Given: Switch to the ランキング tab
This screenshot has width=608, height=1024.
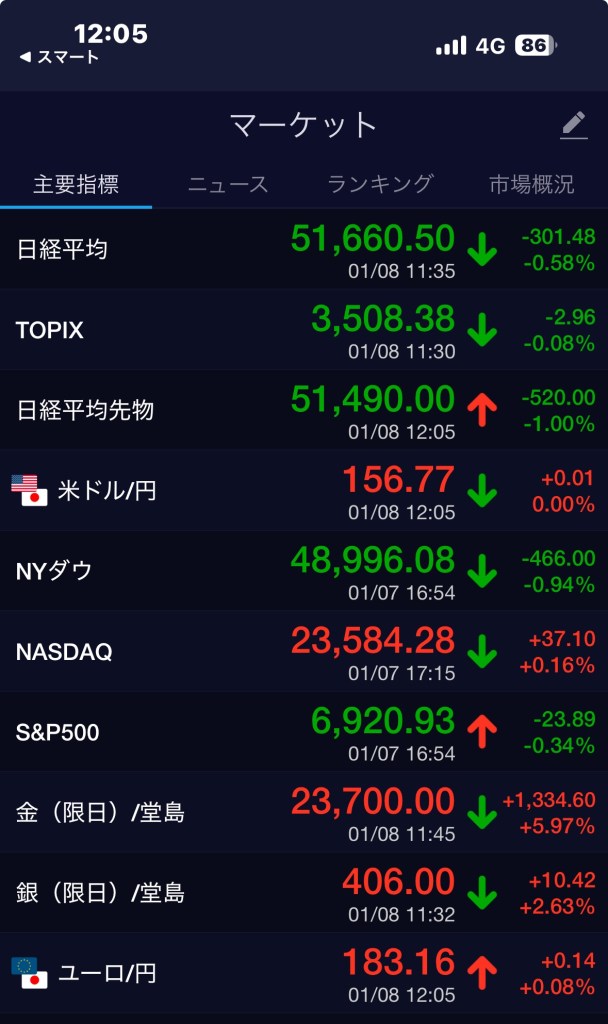Looking at the screenshot, I should pos(380,184).
